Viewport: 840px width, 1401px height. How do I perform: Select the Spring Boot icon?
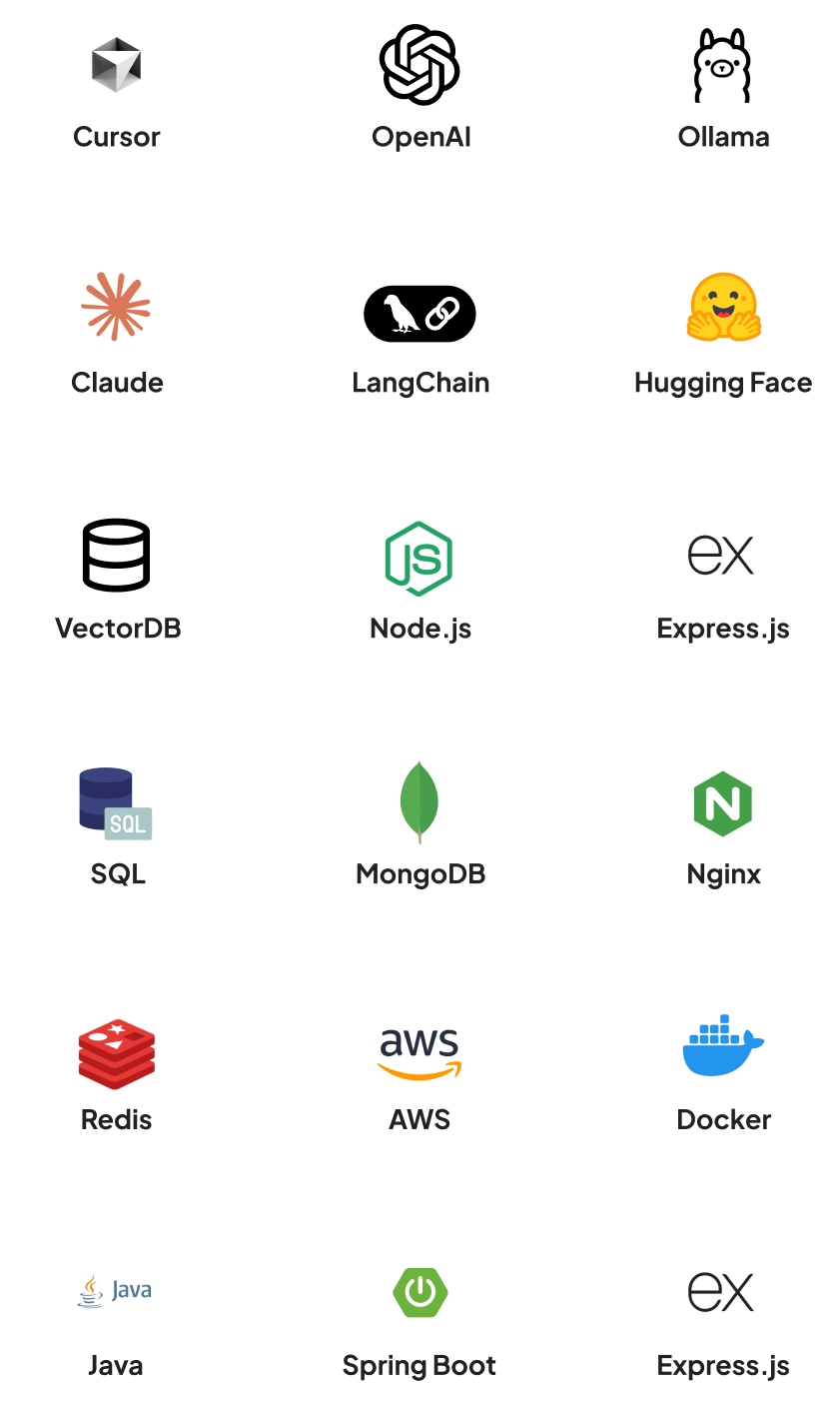420,1292
